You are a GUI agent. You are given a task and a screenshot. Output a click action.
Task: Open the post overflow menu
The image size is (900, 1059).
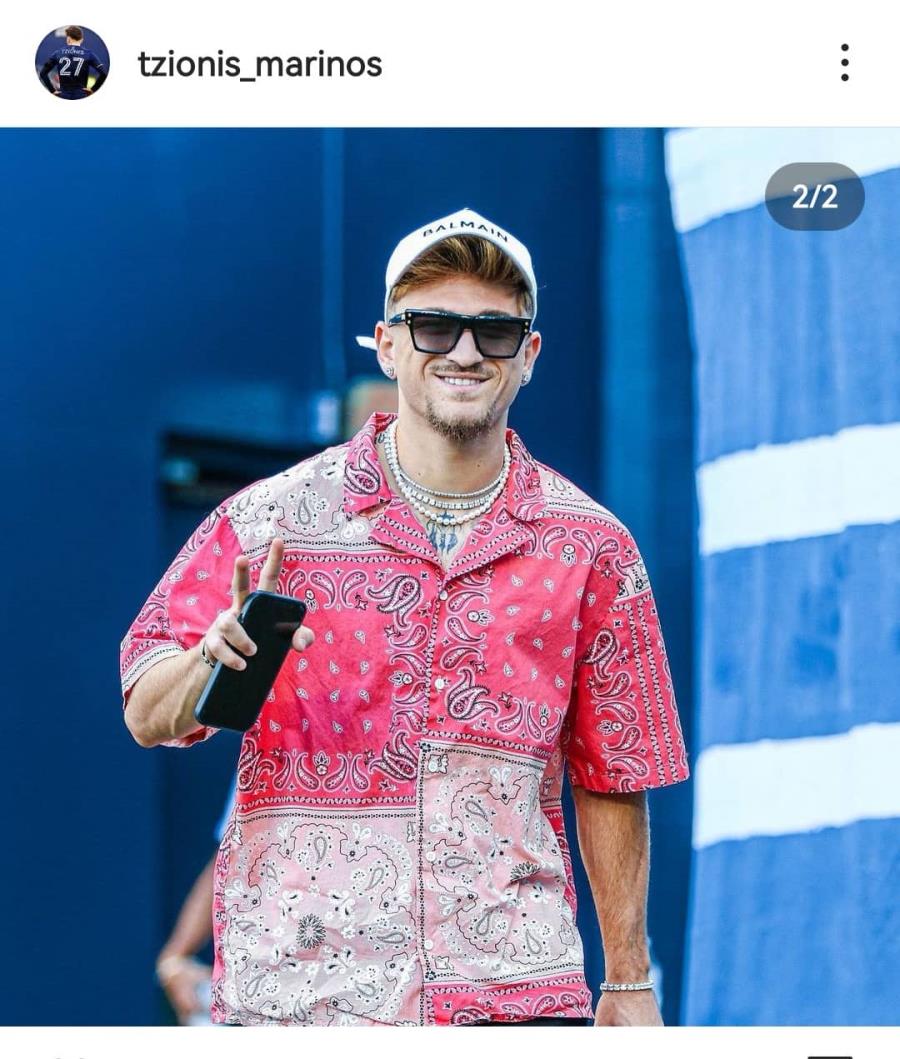pos(844,63)
